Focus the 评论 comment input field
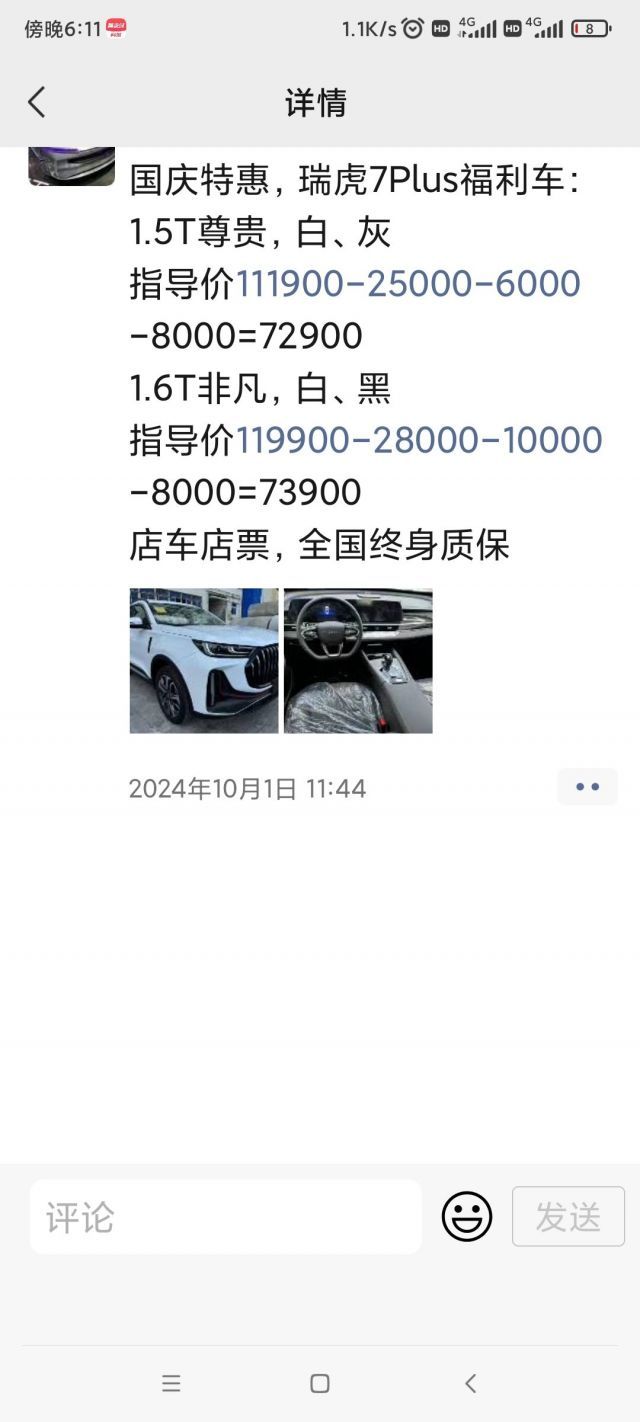The height and width of the screenshot is (1422, 640). (x=226, y=1216)
